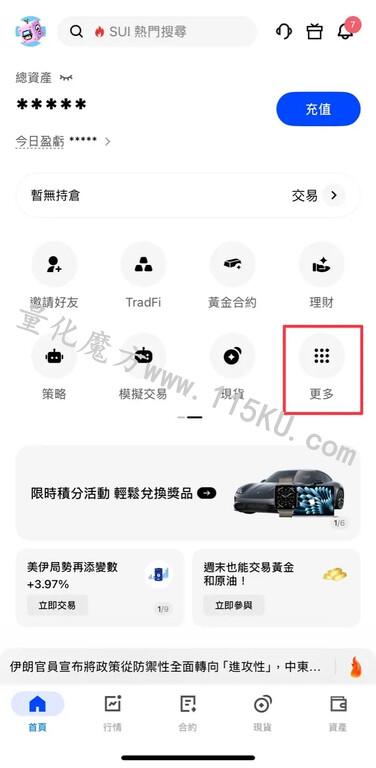Switch to the 資產 assets tab
The height and width of the screenshot is (768, 376).
(x=338, y=713)
